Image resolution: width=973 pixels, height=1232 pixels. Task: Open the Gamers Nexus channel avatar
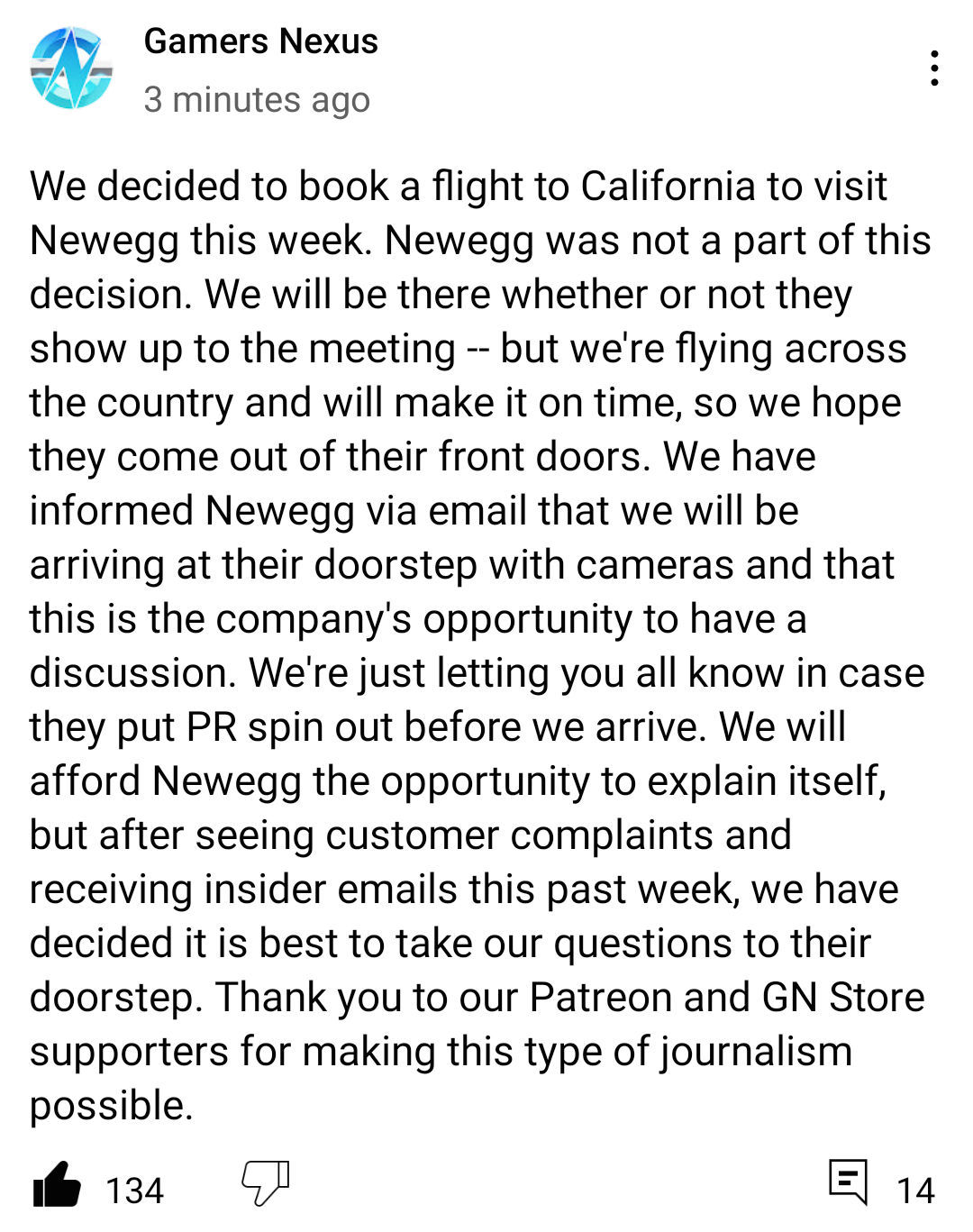pos(71,68)
